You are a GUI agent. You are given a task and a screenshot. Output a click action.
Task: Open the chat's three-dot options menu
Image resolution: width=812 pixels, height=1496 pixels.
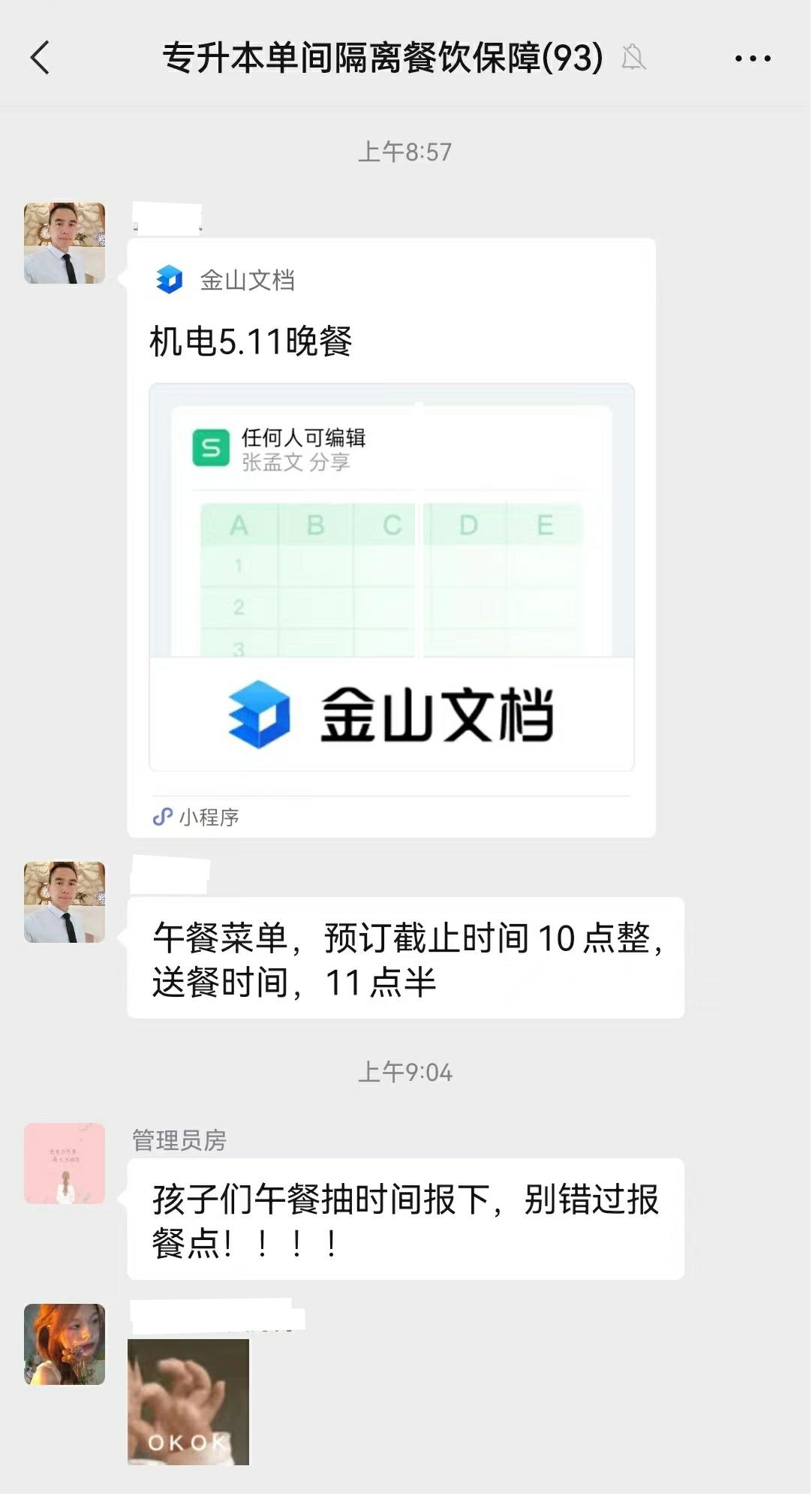click(x=752, y=59)
